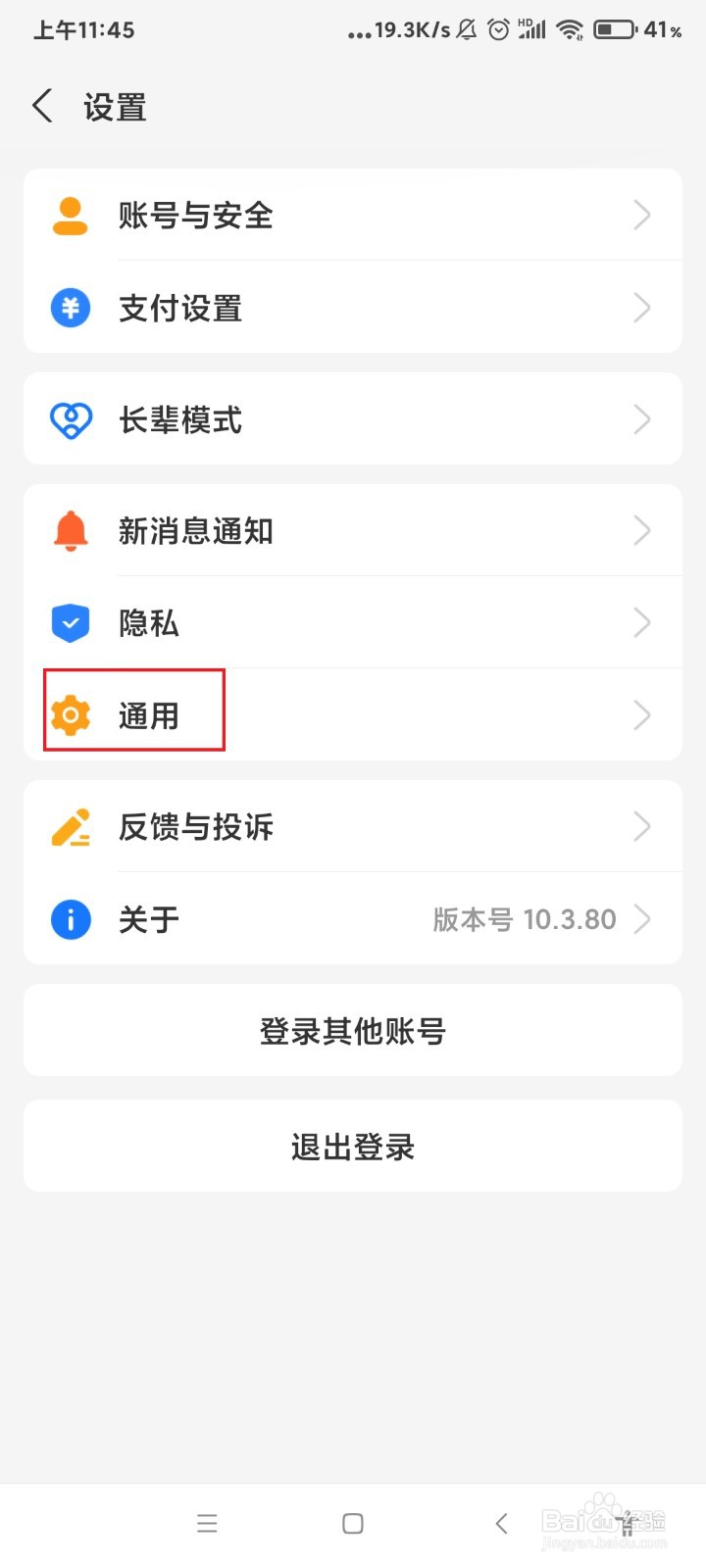706x1568 pixels.
Task: Open the 反馈与投诉 settings entry
Action: (353, 826)
